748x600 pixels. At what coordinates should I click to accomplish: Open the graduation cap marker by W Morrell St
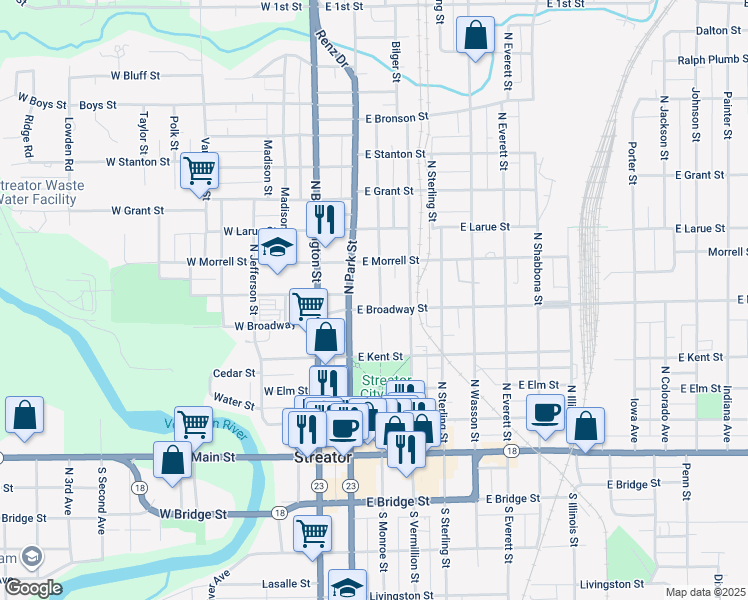tap(277, 251)
